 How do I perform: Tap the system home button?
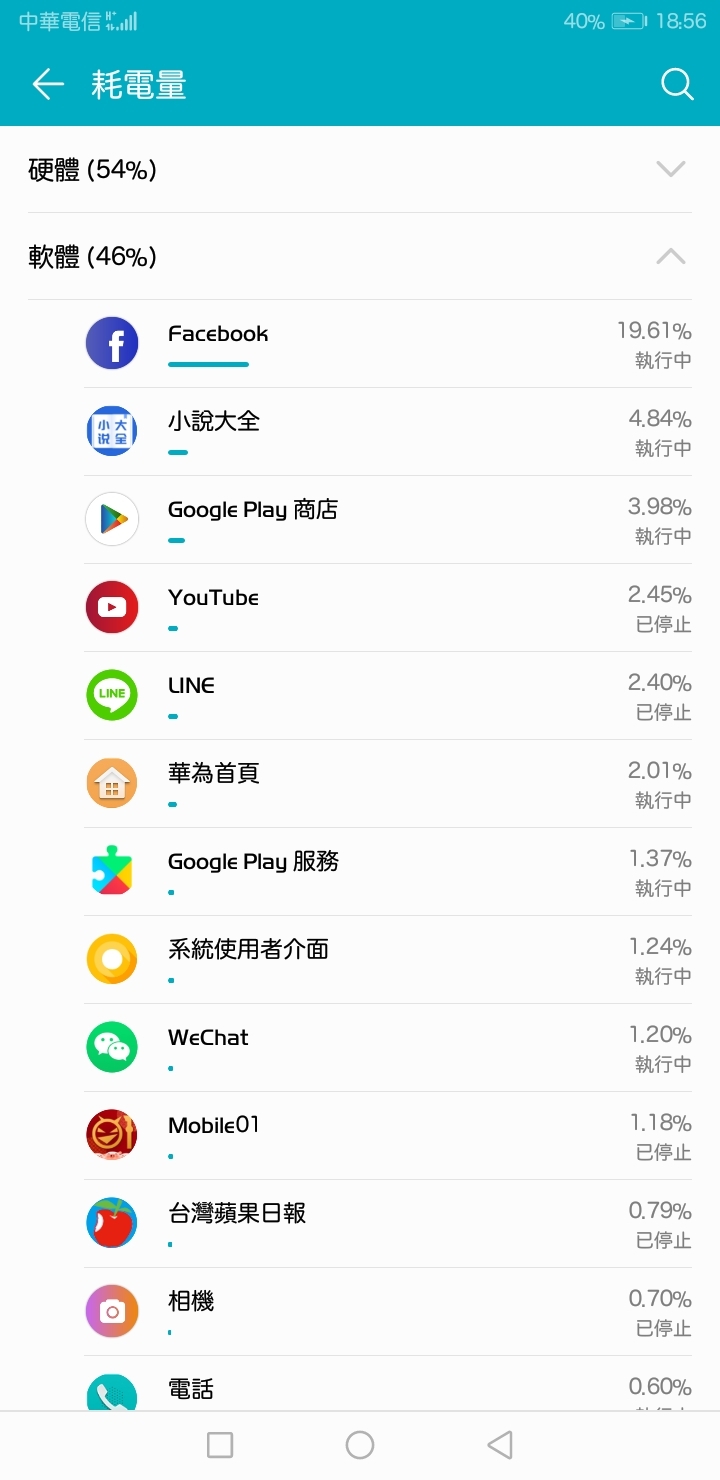coord(360,1445)
